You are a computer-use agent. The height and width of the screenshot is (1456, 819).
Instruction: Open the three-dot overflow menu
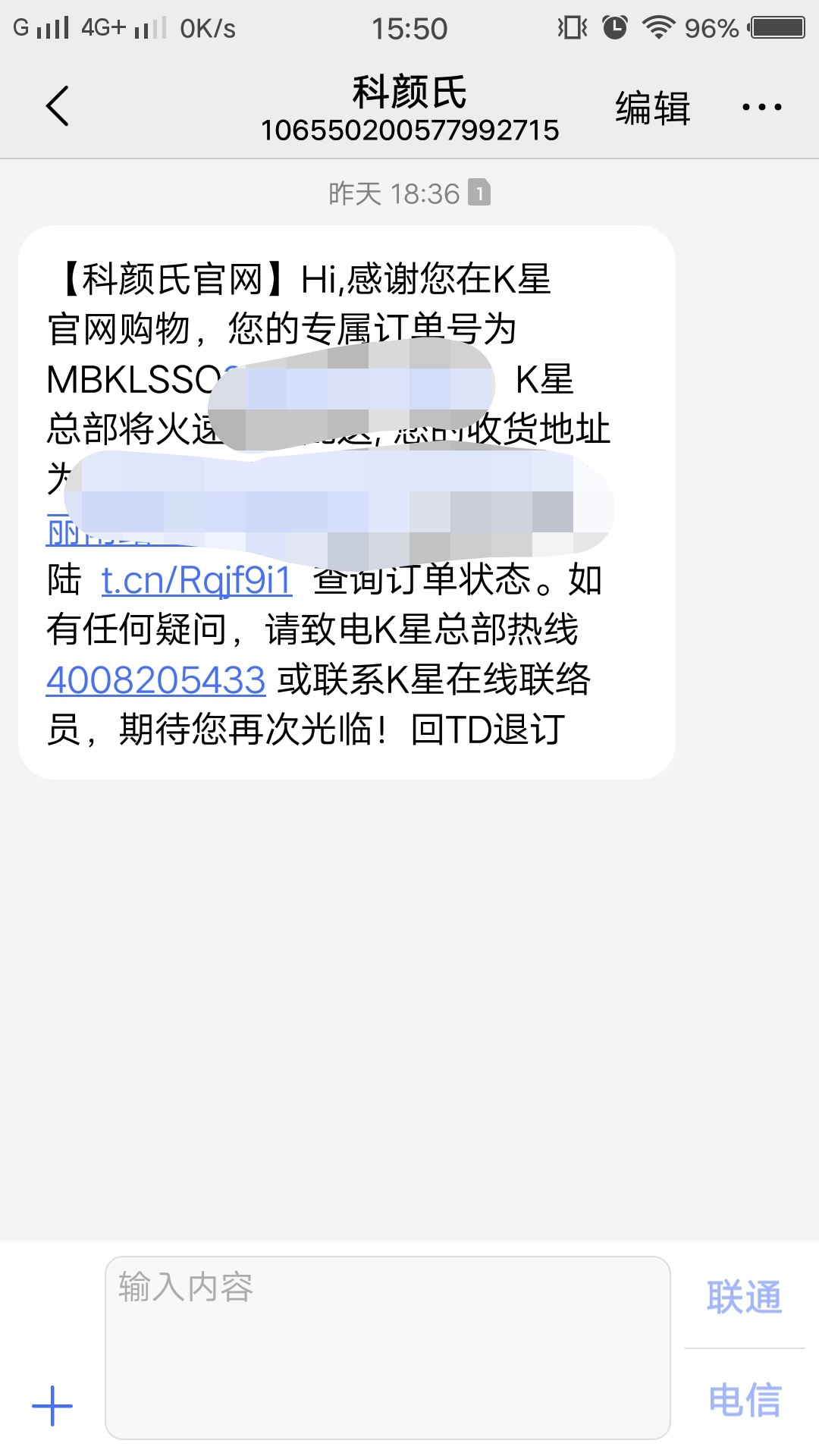coord(761,108)
